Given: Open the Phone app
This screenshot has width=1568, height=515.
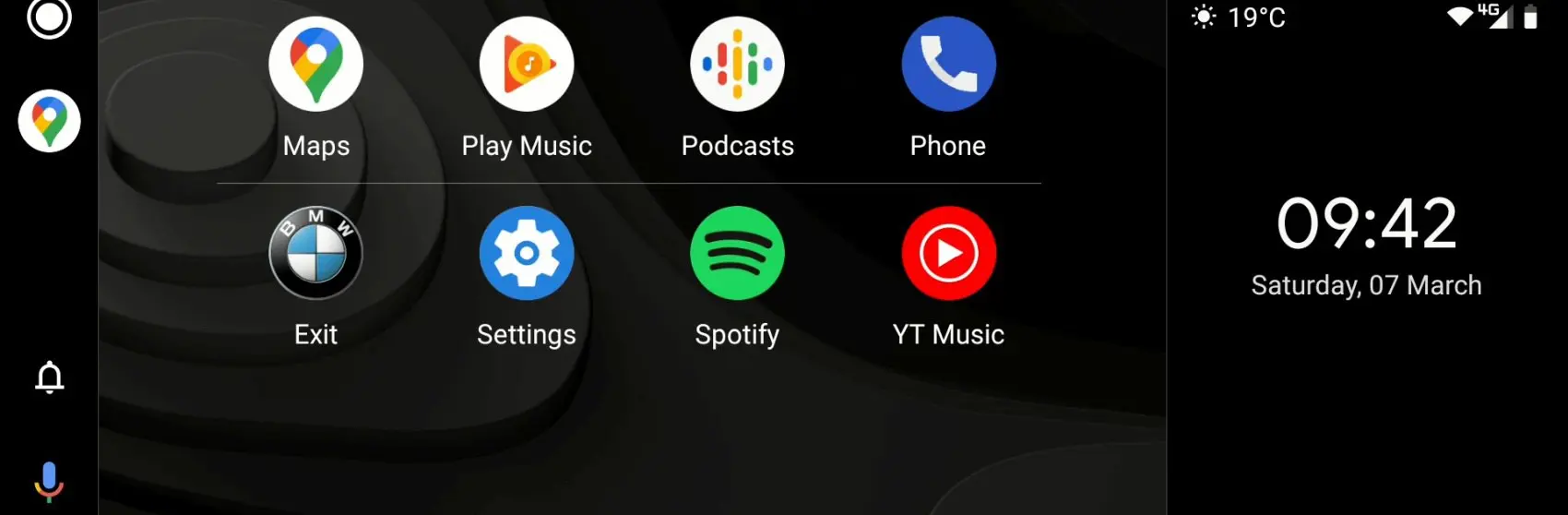Looking at the screenshot, I should click(948, 65).
